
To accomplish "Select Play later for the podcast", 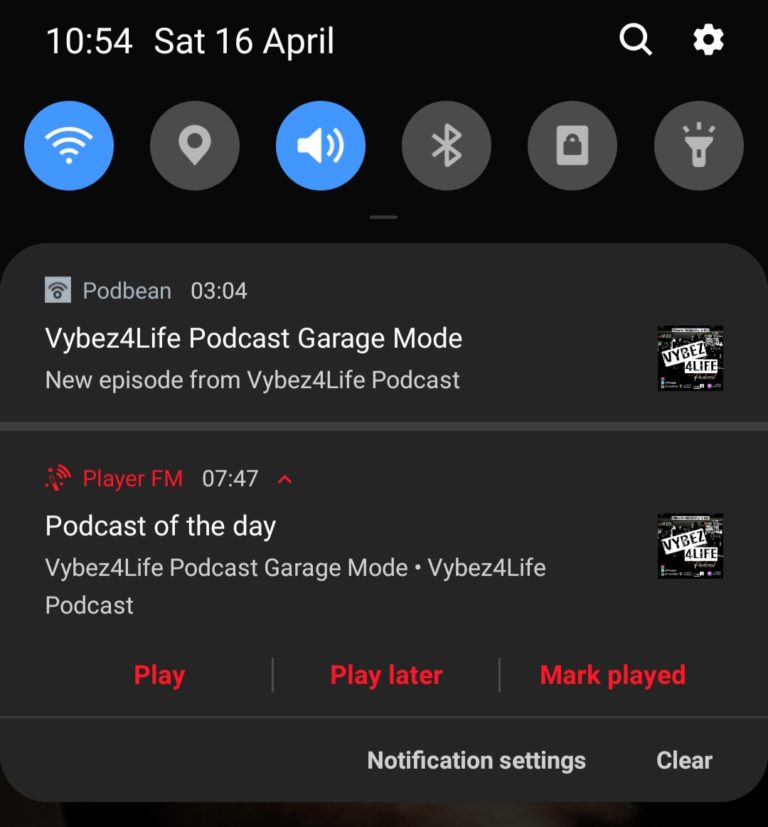I will [386, 675].
